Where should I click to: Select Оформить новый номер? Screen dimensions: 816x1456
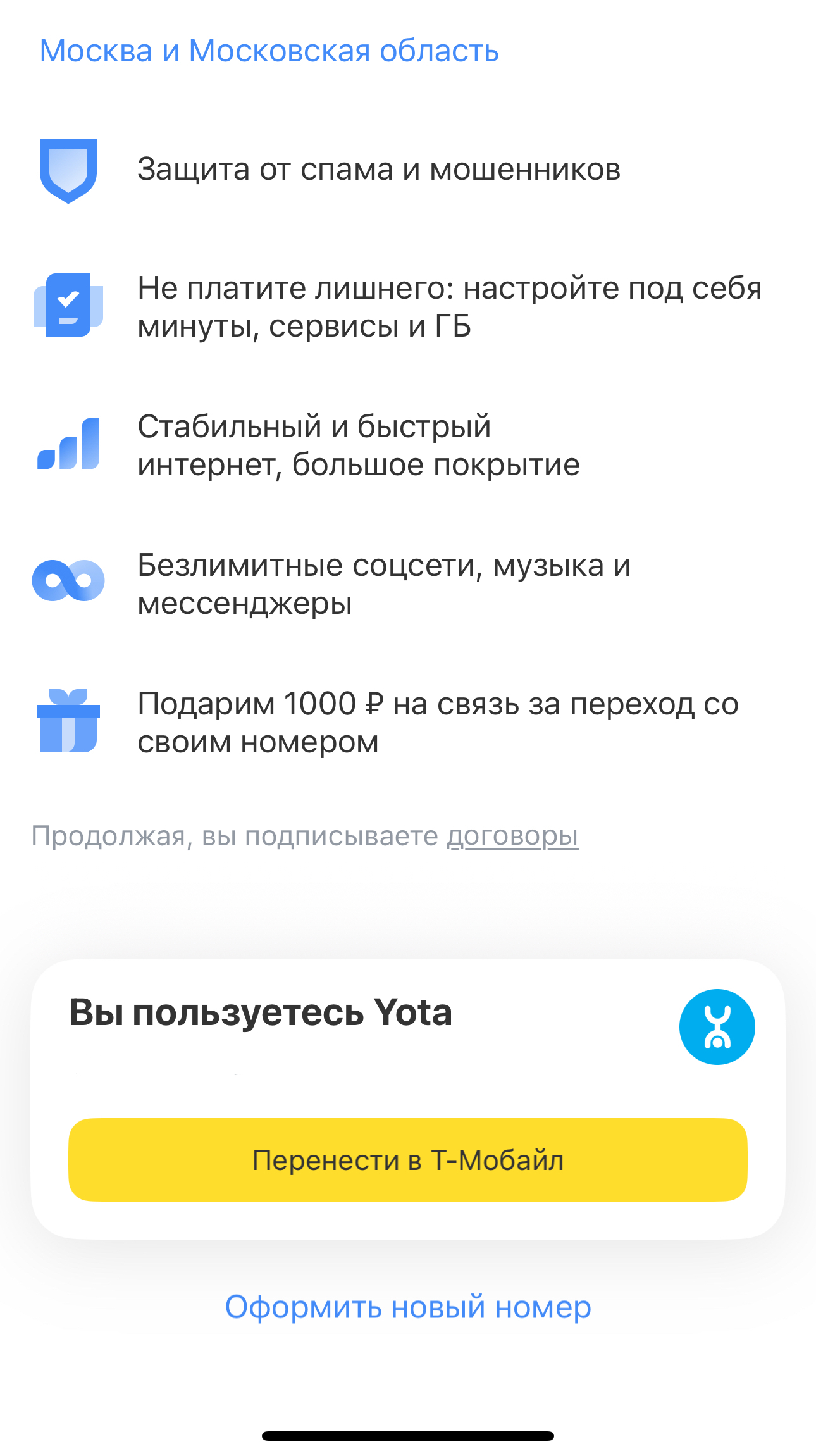tap(408, 1305)
